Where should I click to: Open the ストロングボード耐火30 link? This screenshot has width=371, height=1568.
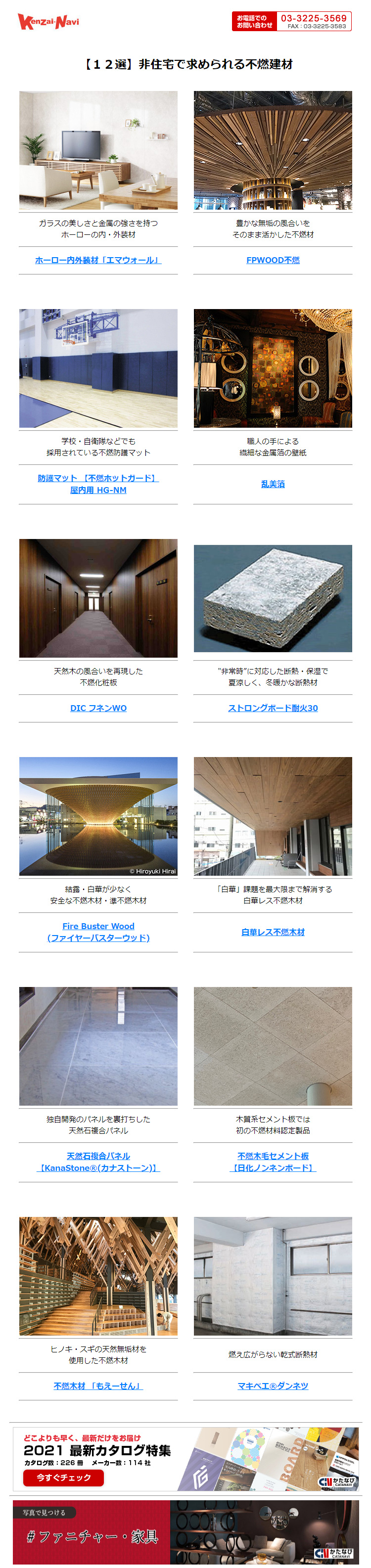click(x=272, y=707)
